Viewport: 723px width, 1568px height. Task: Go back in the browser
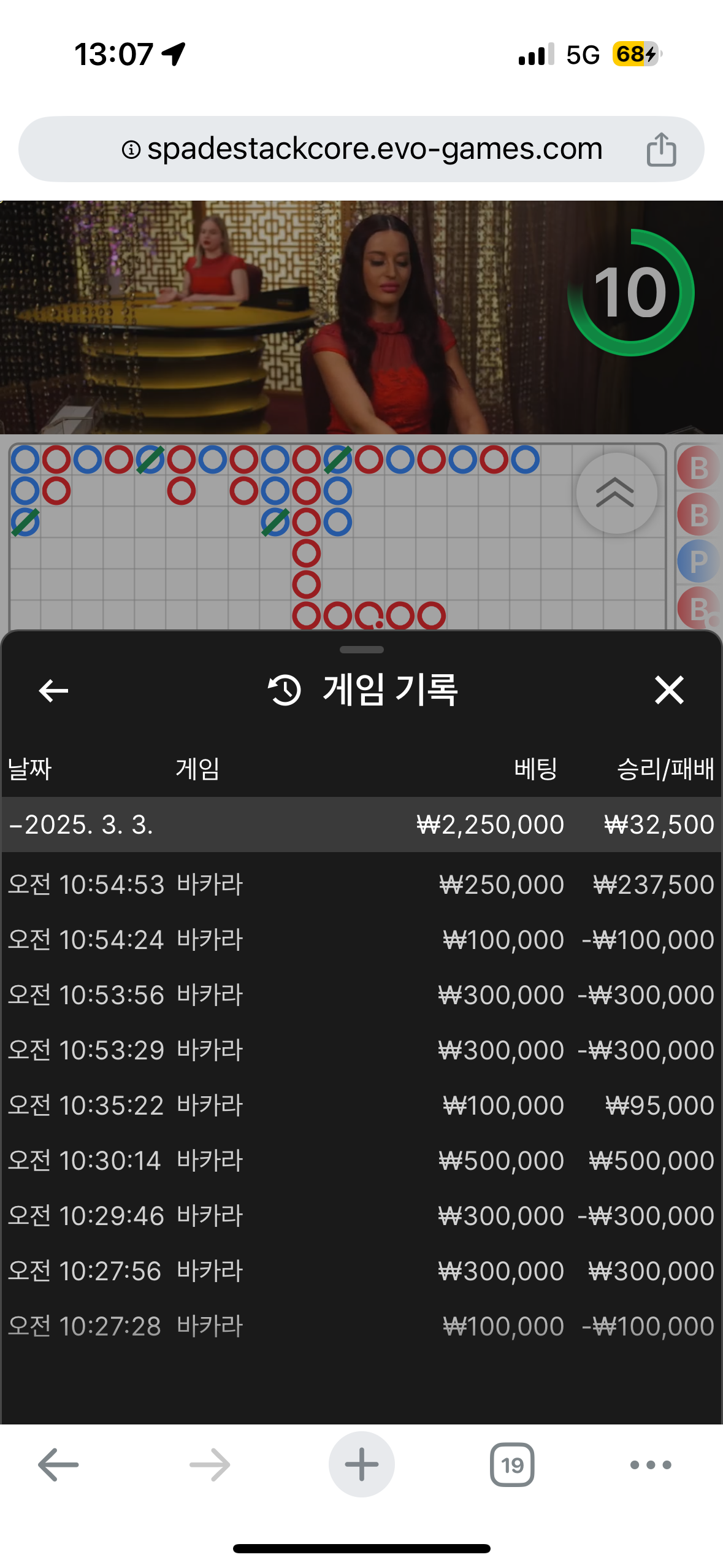tap(58, 1465)
